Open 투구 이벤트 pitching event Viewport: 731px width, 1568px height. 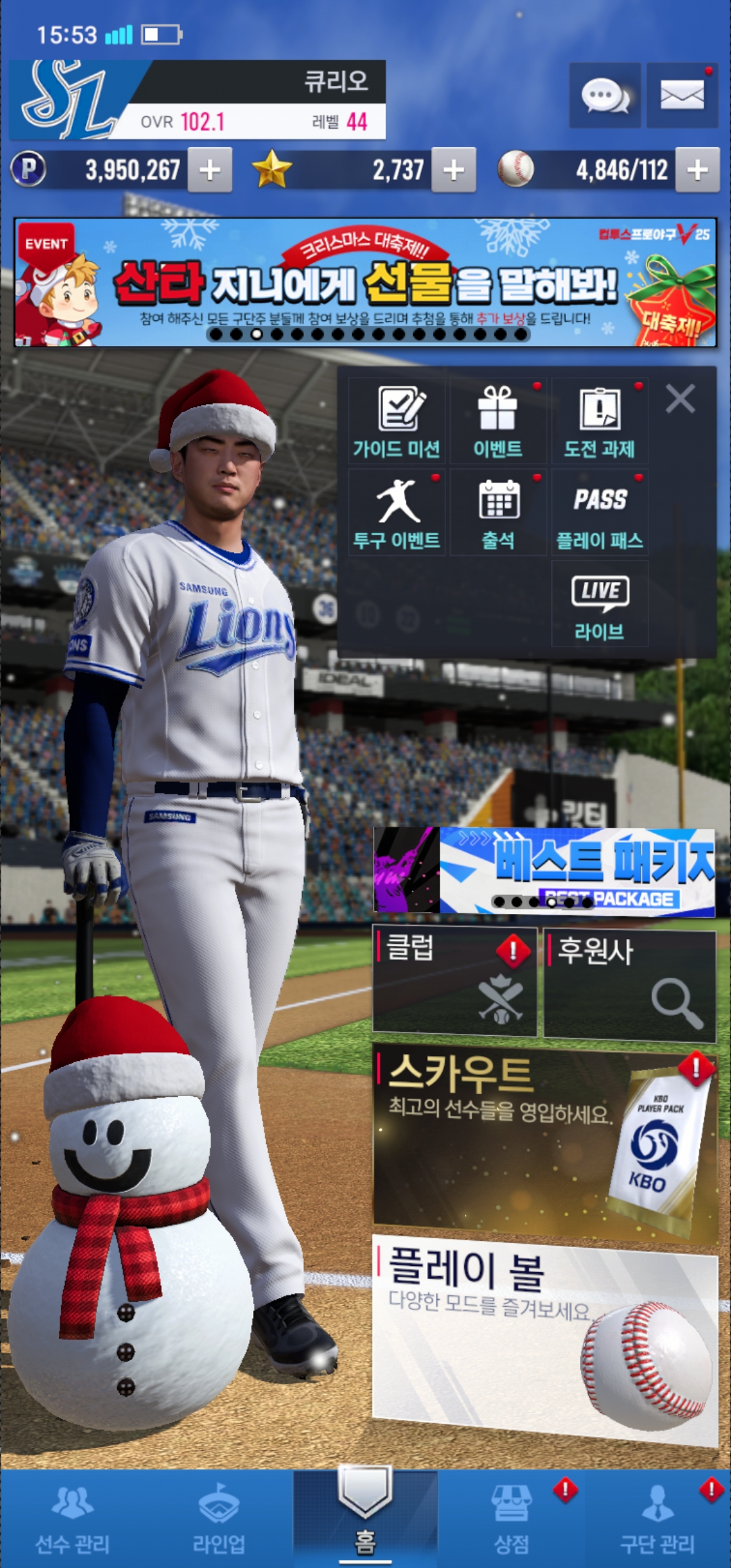click(397, 513)
